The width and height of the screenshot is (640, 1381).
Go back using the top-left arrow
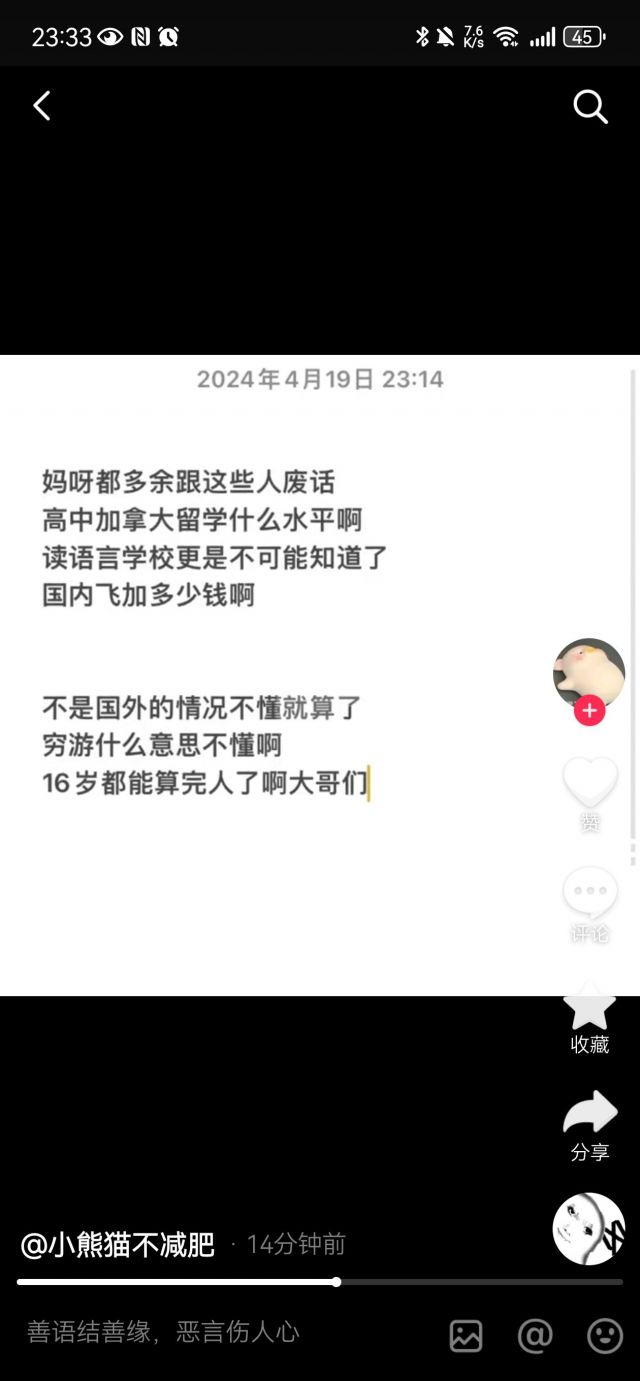click(42, 106)
